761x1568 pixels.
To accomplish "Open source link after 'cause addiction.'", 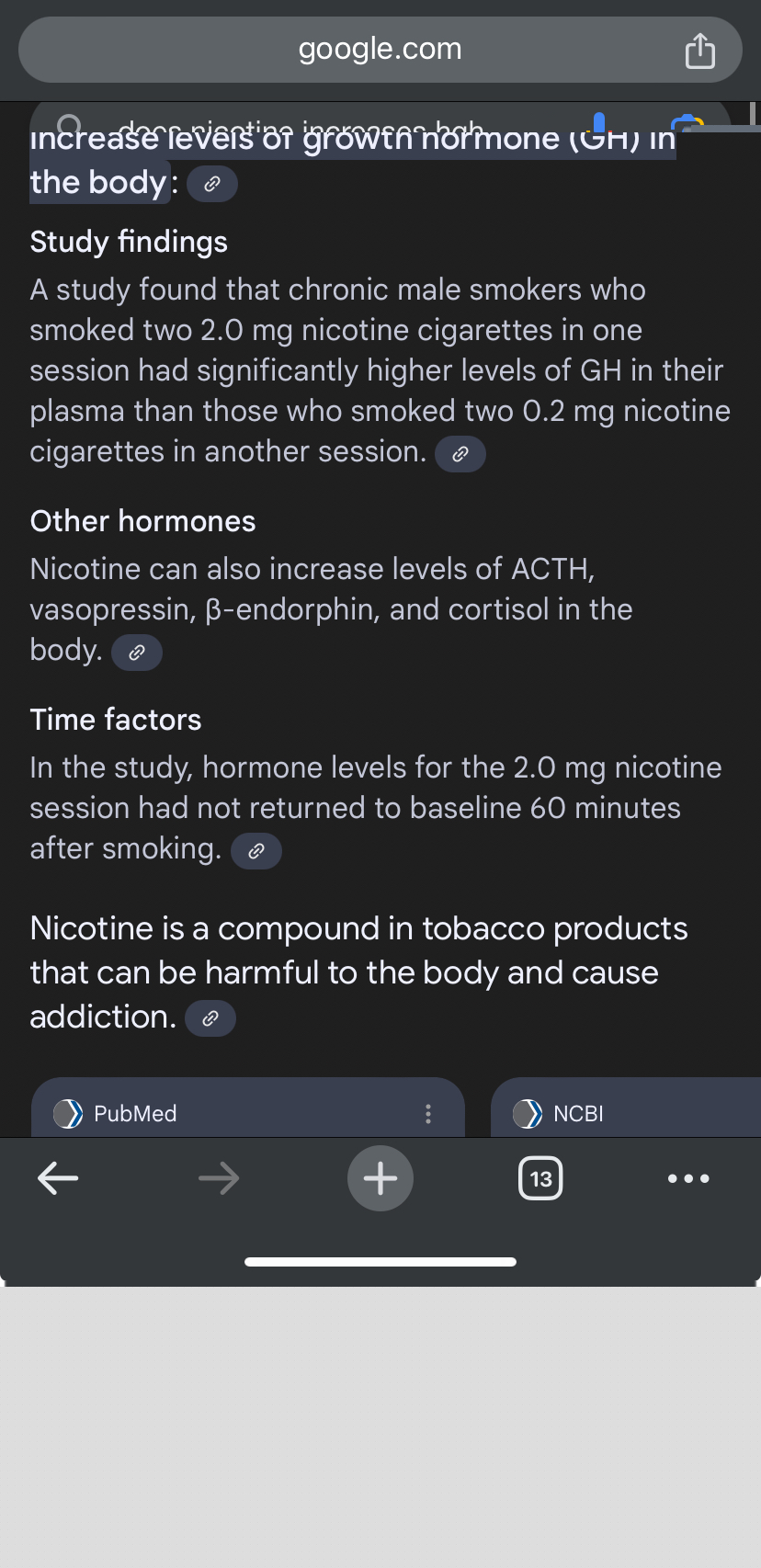I will (x=210, y=1018).
